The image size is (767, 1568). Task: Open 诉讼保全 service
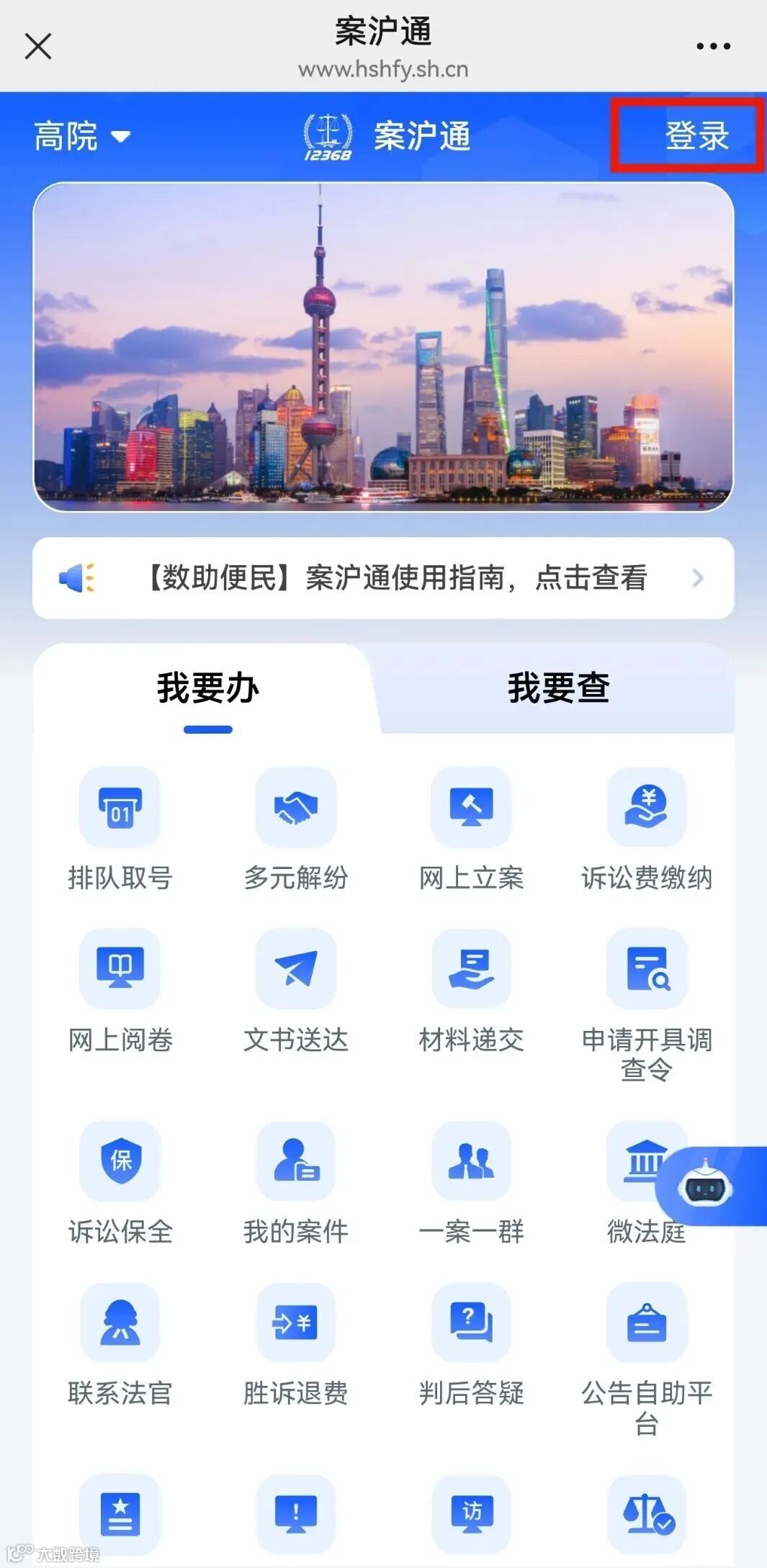[x=120, y=1181]
